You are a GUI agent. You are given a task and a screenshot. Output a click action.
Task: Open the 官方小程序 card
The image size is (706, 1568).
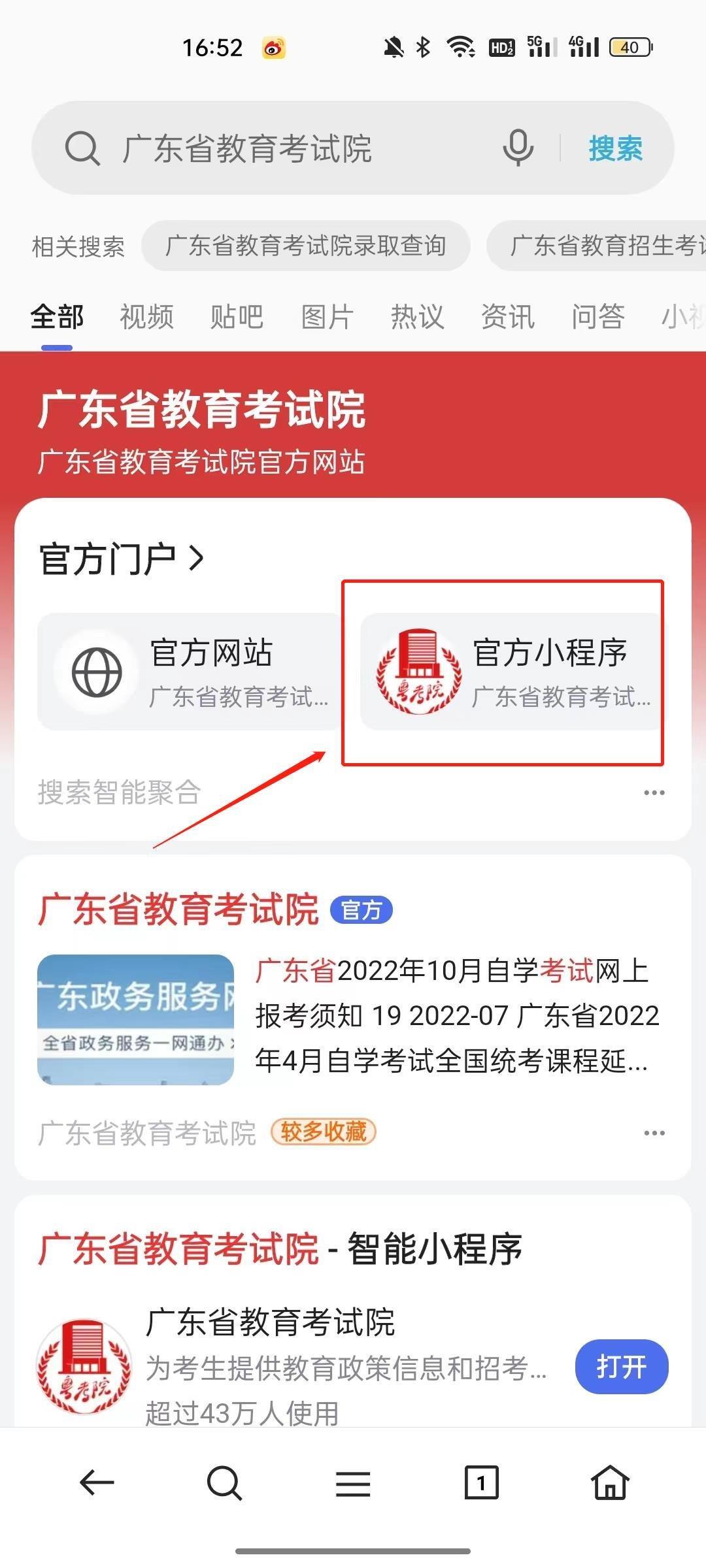[x=511, y=672]
